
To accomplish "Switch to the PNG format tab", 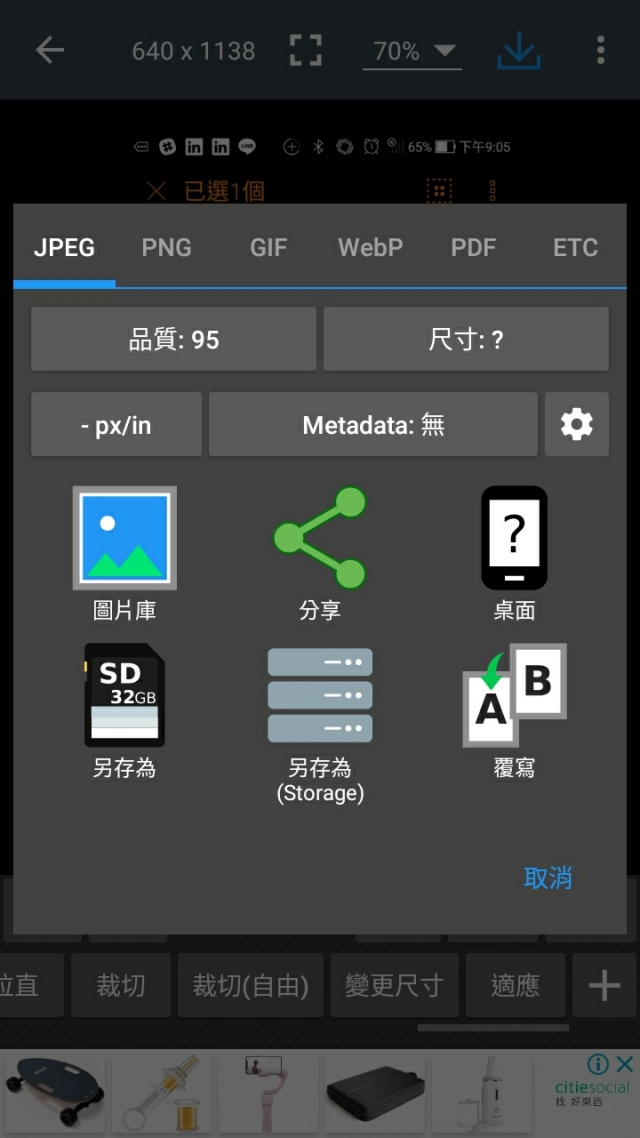I will coord(166,248).
